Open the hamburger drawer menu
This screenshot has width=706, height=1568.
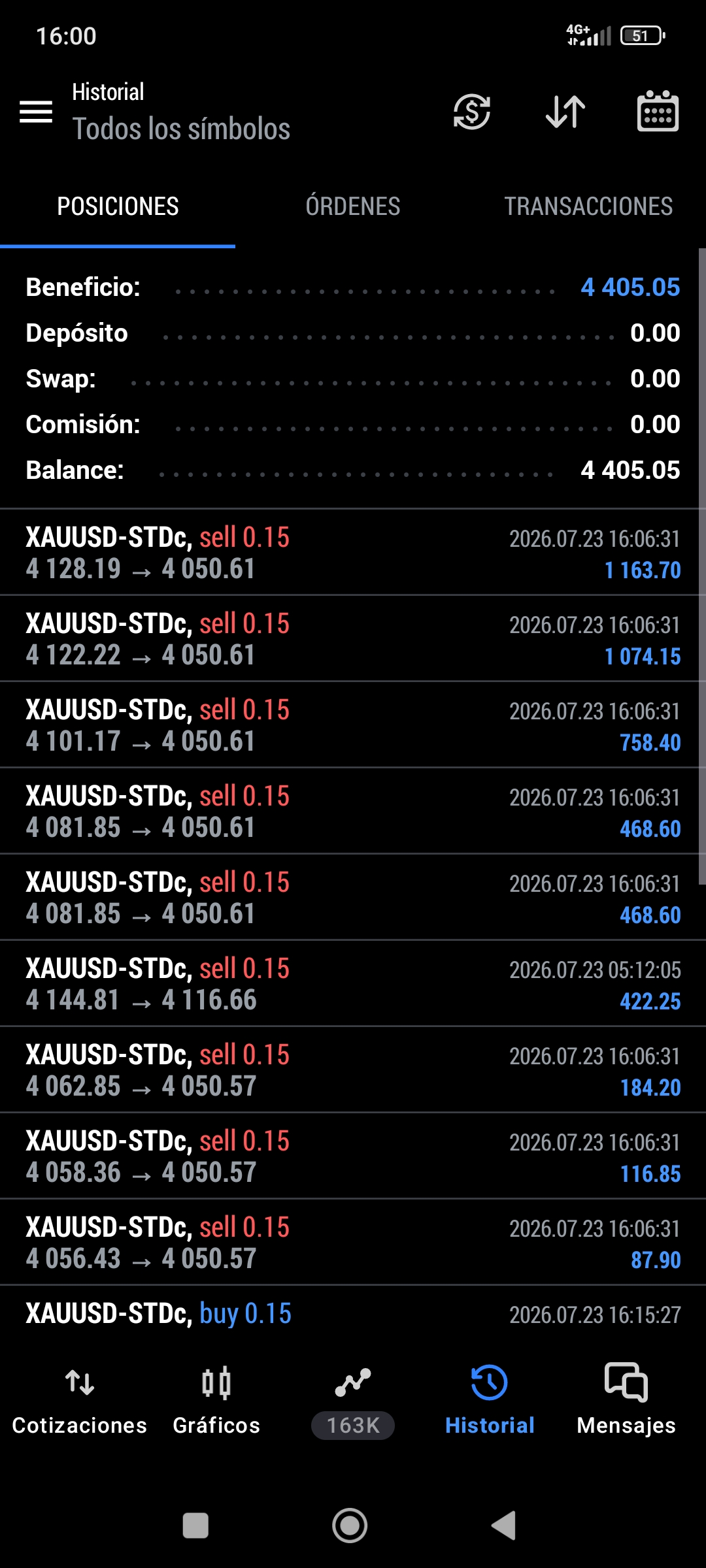(x=36, y=112)
